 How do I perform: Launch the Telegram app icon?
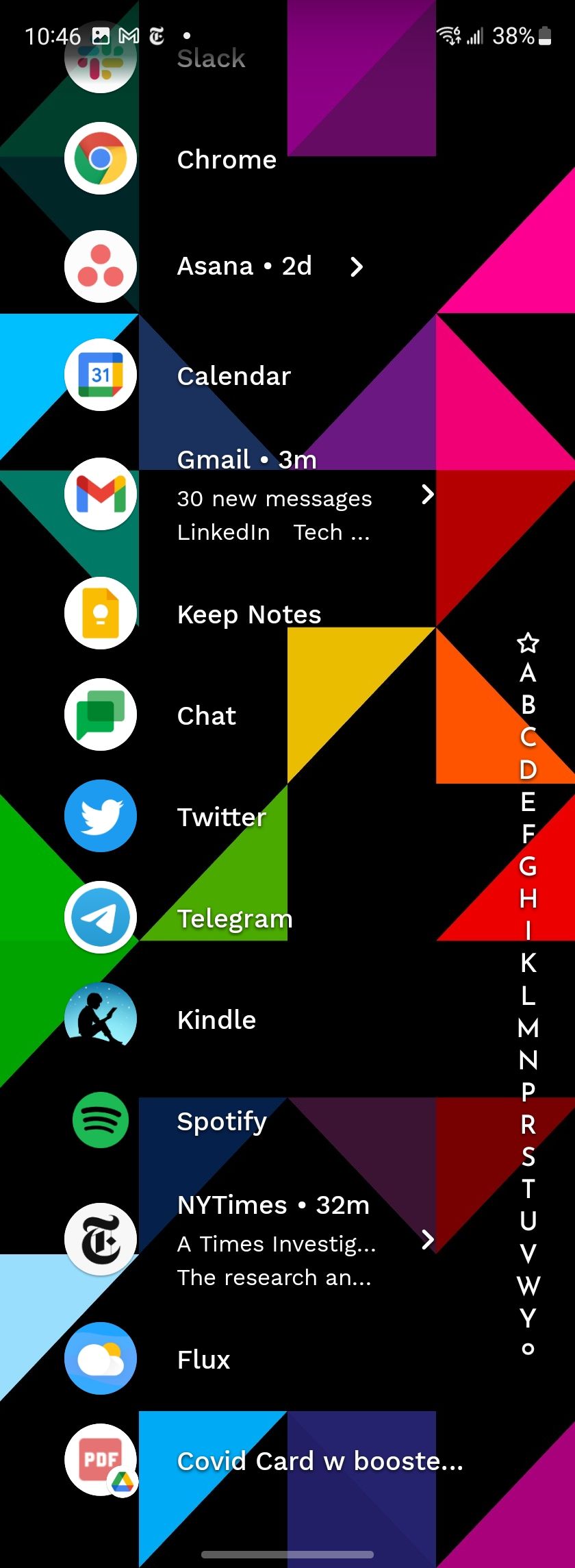point(100,917)
